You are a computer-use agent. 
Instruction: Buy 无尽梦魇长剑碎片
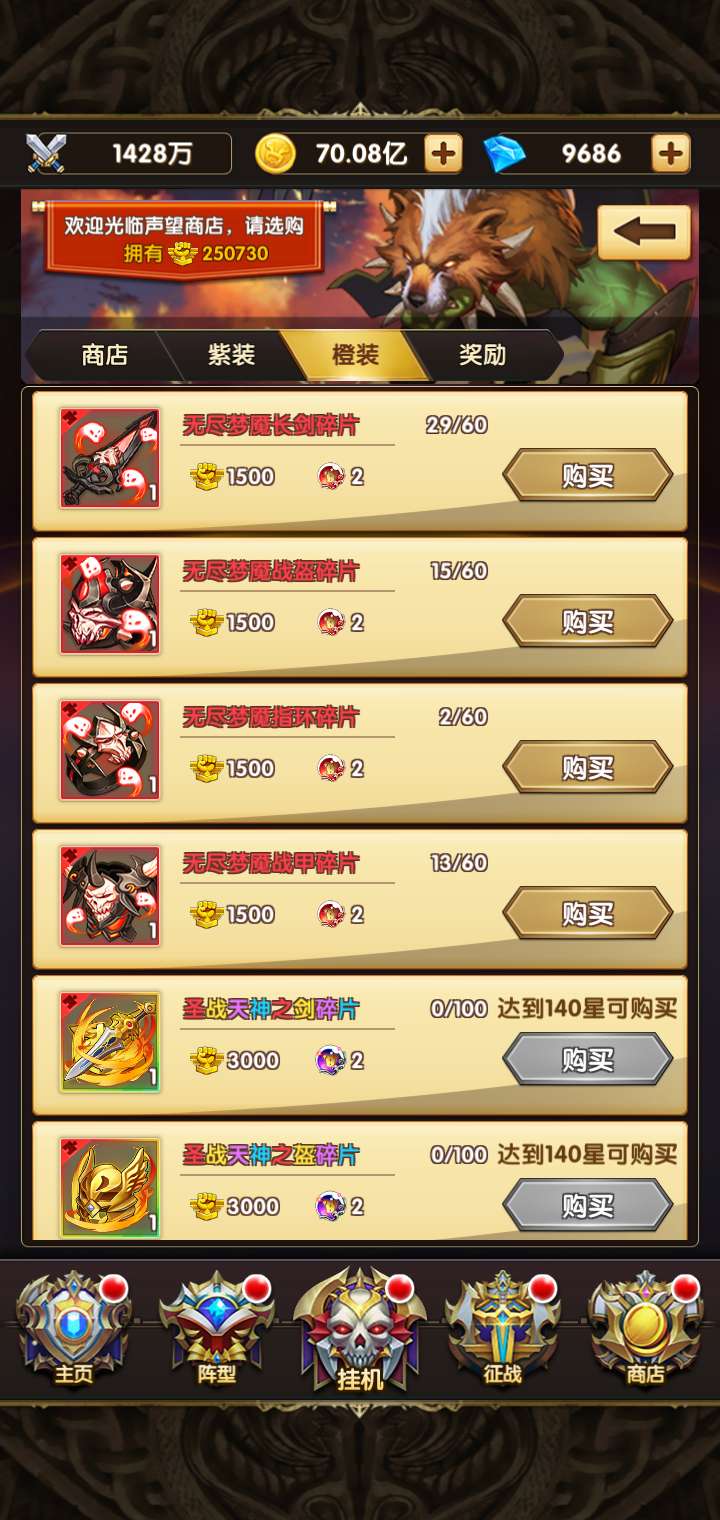coord(587,476)
